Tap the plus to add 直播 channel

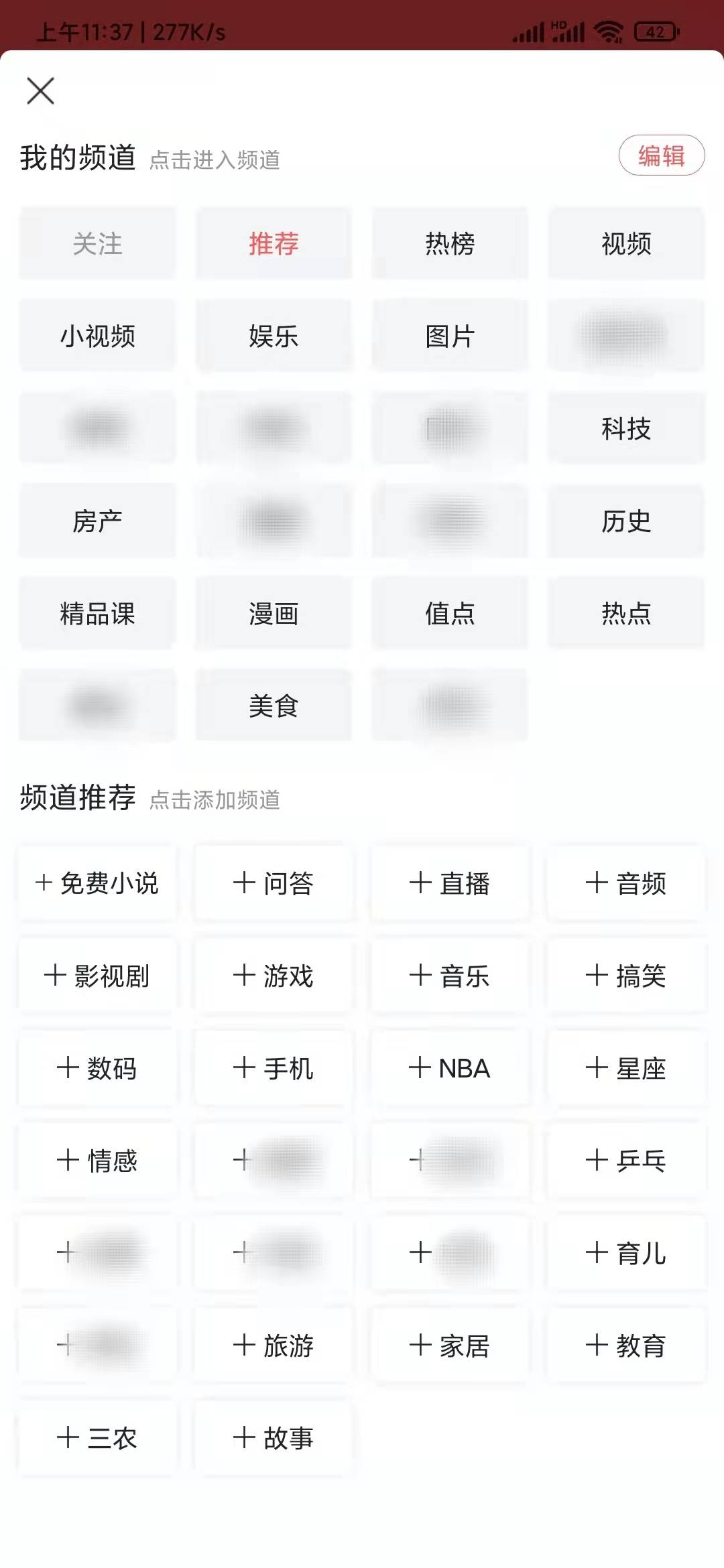click(450, 883)
